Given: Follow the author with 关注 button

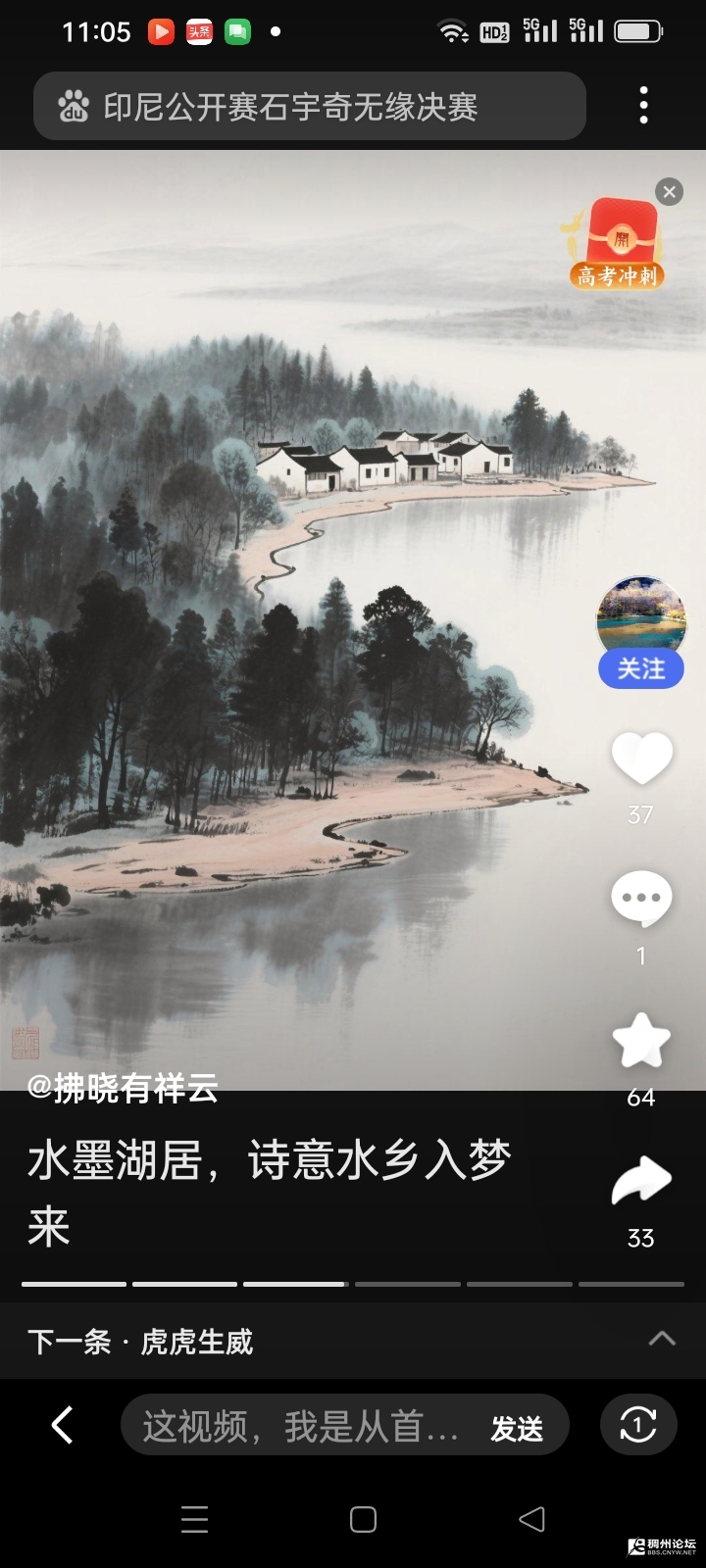Looking at the screenshot, I should coord(641,669).
